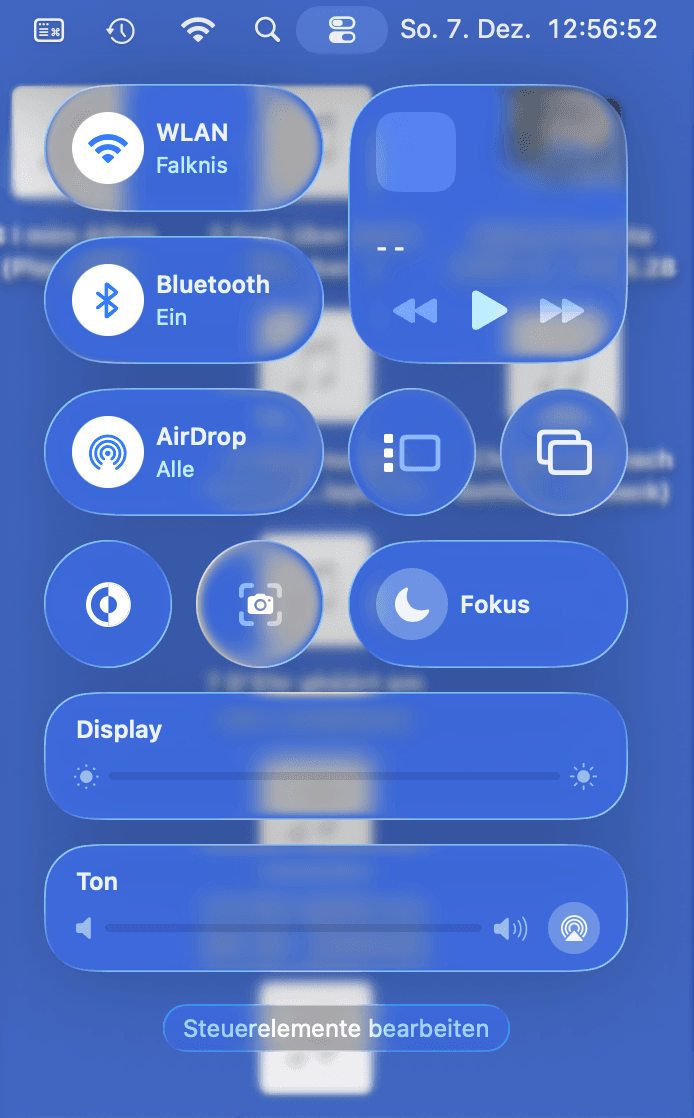Take a screenshot with the capture icon

[x=260, y=604]
